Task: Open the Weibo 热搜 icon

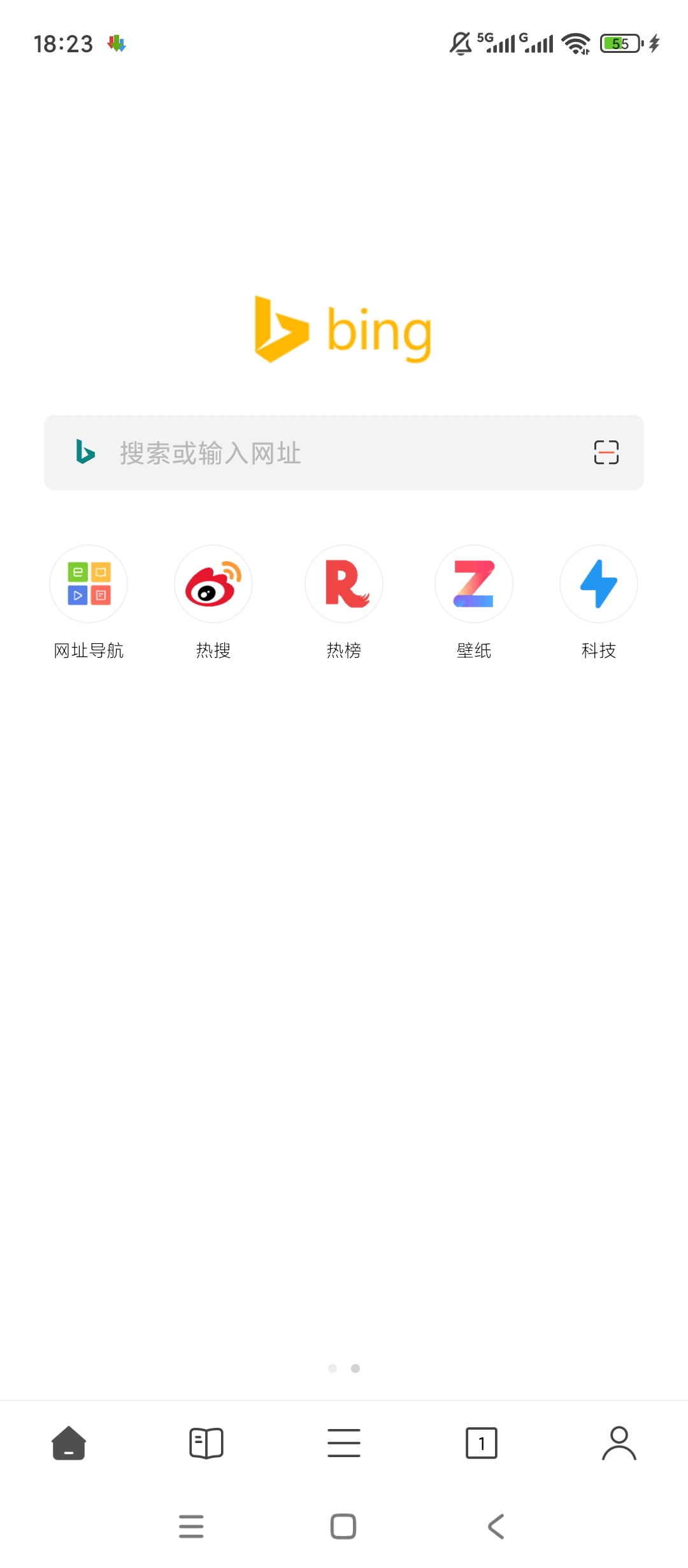Action: point(213,584)
